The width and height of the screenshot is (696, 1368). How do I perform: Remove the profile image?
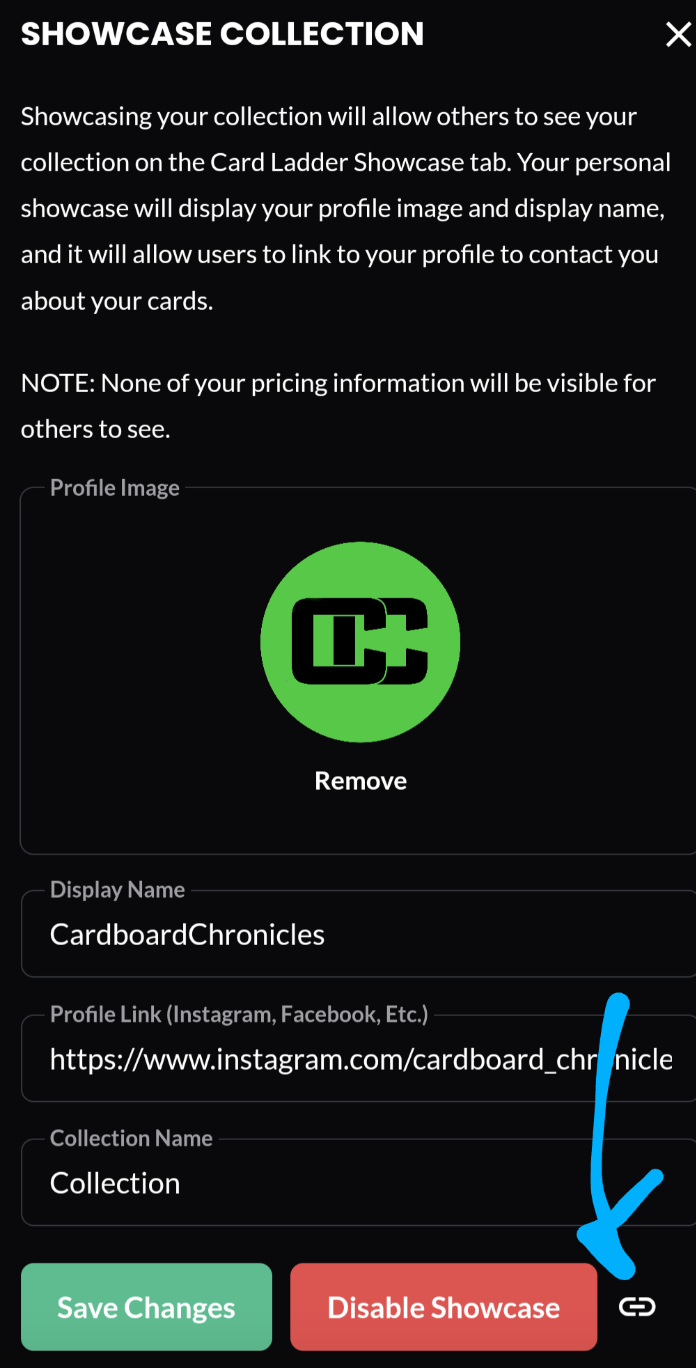tap(360, 781)
